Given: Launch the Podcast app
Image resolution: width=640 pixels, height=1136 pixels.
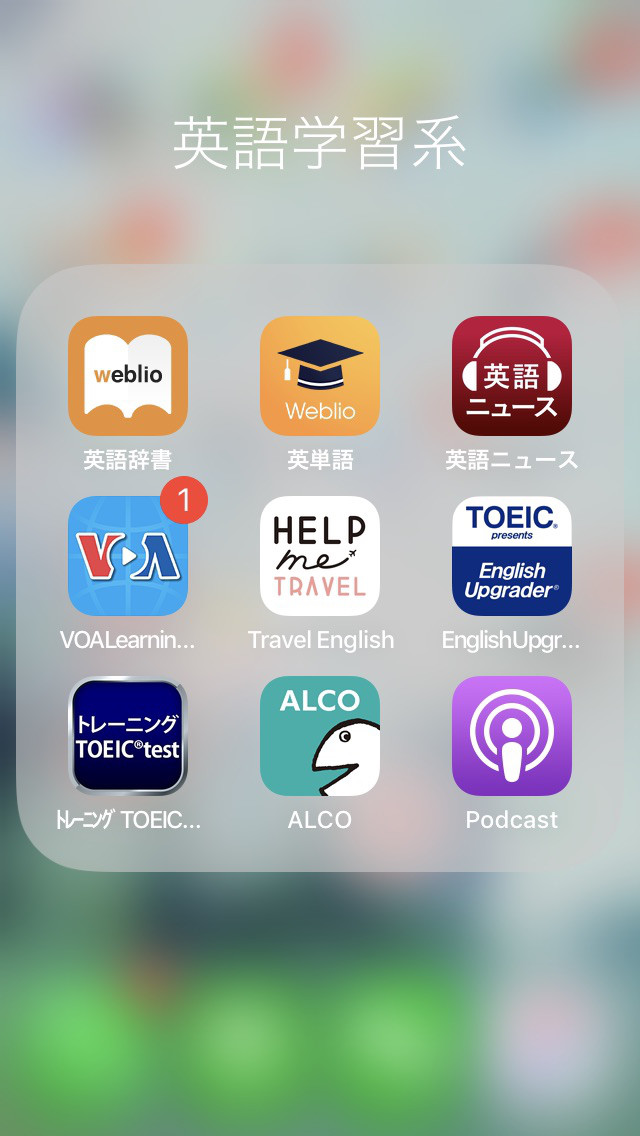Looking at the screenshot, I should pos(512,735).
